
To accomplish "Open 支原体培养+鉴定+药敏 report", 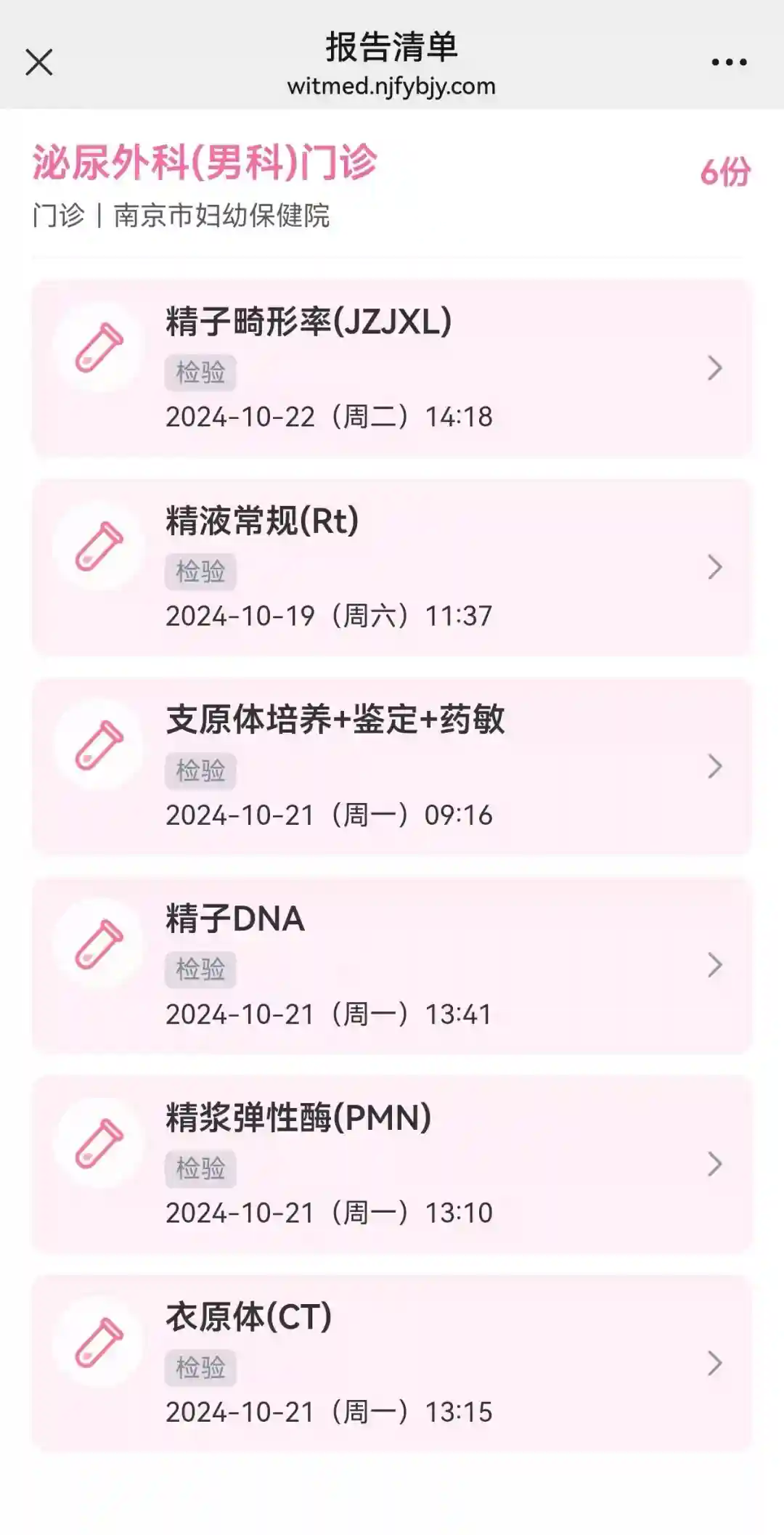I will coord(392,766).
